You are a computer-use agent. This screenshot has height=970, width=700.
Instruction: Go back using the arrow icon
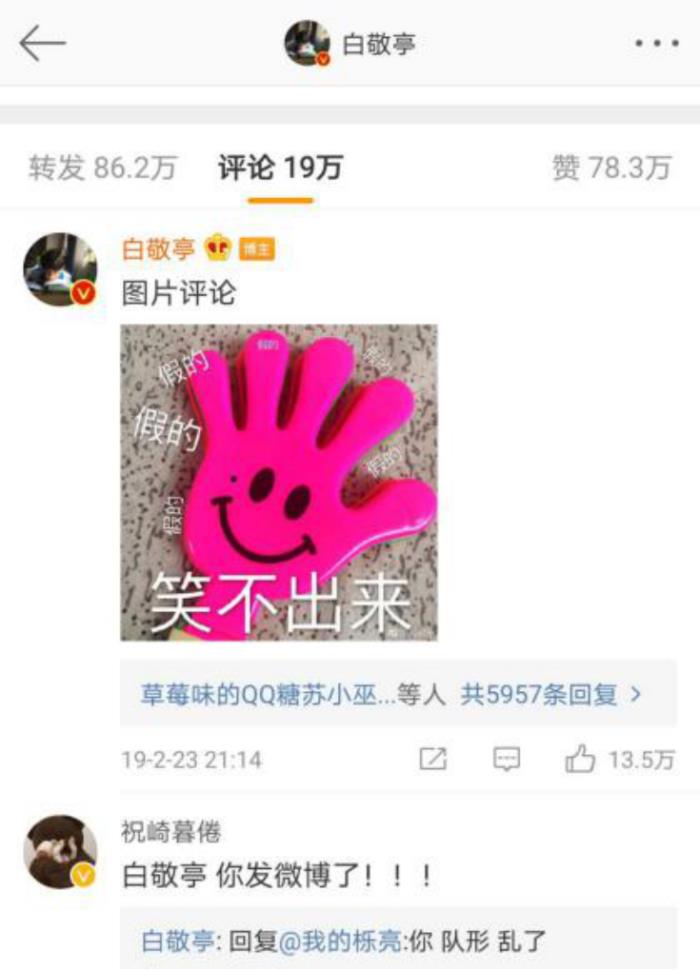tap(42, 43)
